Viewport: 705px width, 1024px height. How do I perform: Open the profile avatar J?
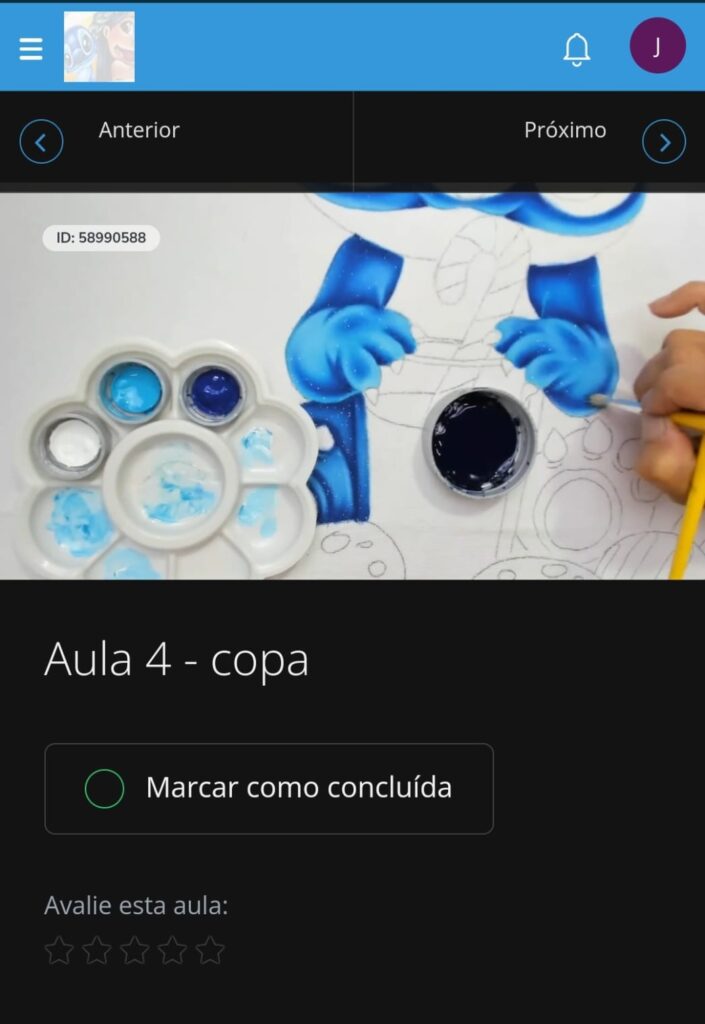tap(657, 46)
